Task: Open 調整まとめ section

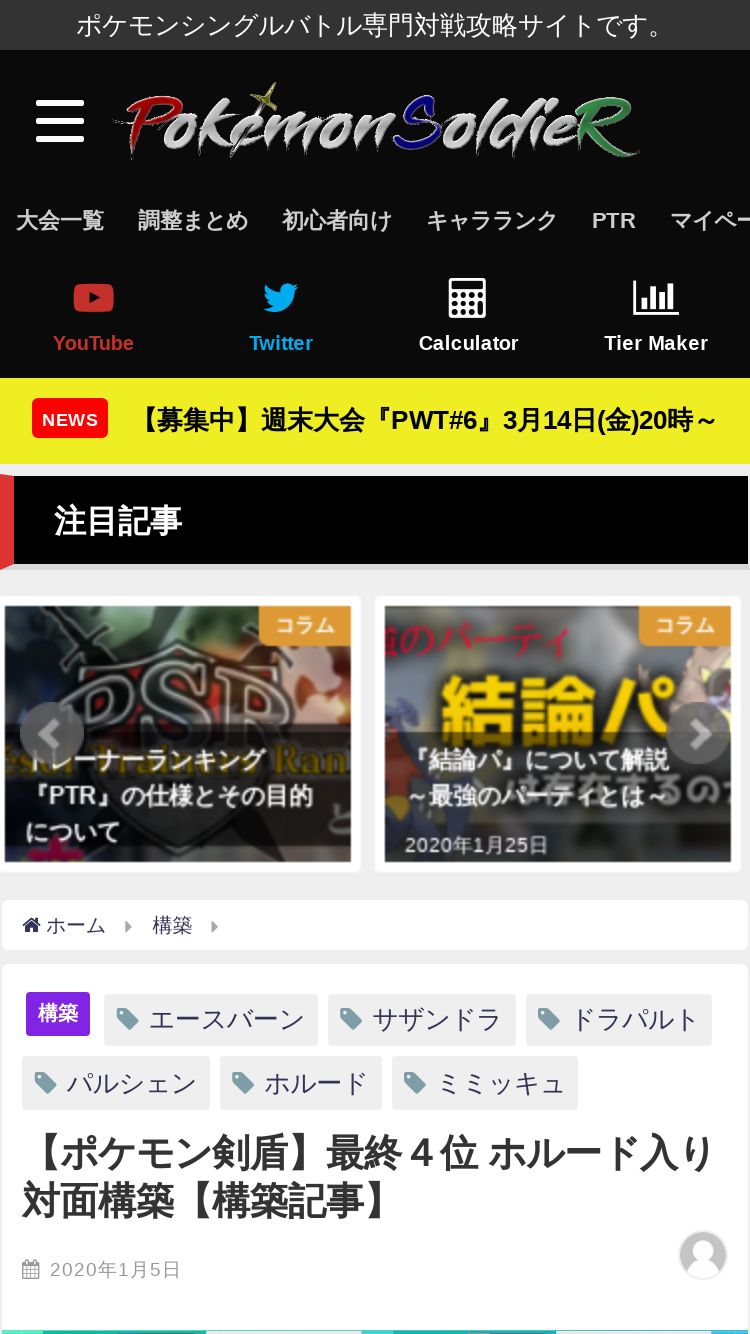Action: (193, 220)
